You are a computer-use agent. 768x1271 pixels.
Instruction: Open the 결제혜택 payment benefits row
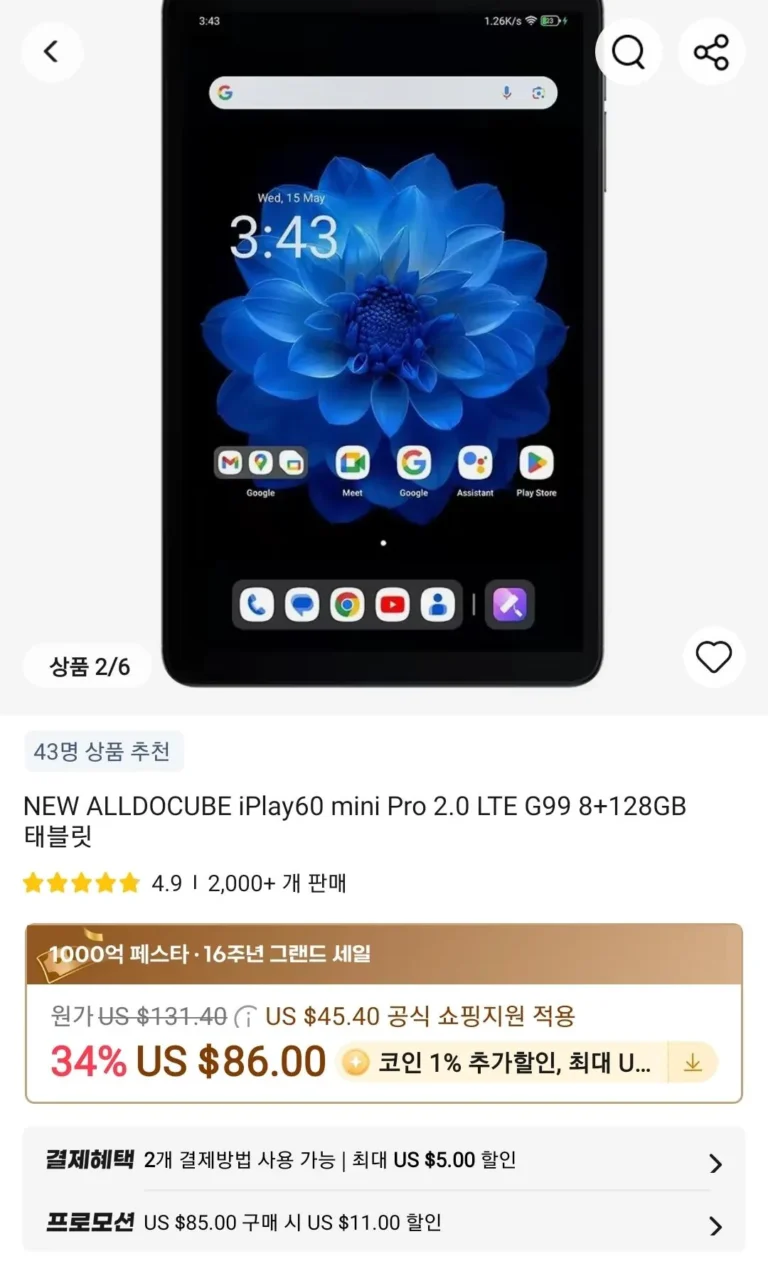tap(383, 1160)
